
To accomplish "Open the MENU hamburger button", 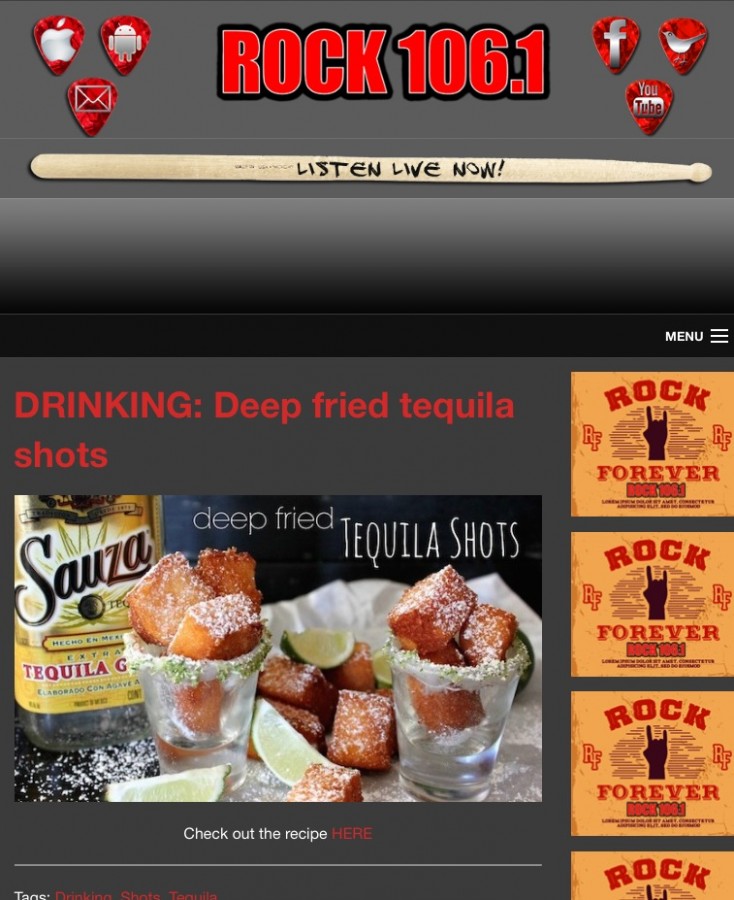I will 697,336.
